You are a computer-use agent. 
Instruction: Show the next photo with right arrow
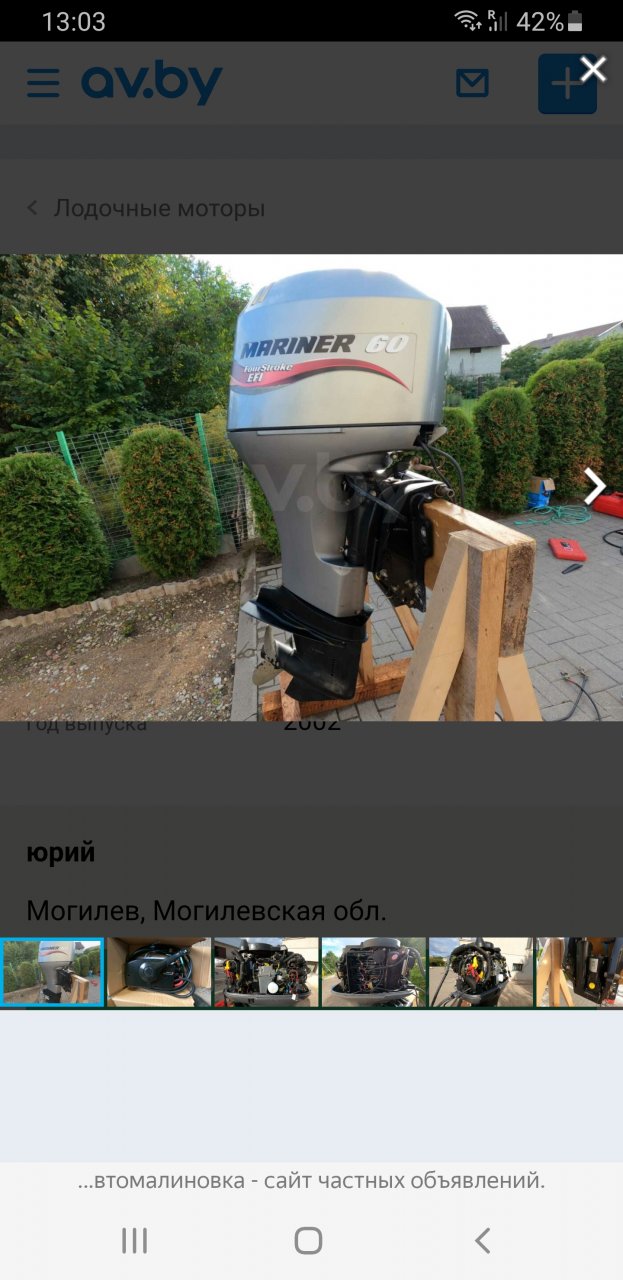click(x=595, y=487)
